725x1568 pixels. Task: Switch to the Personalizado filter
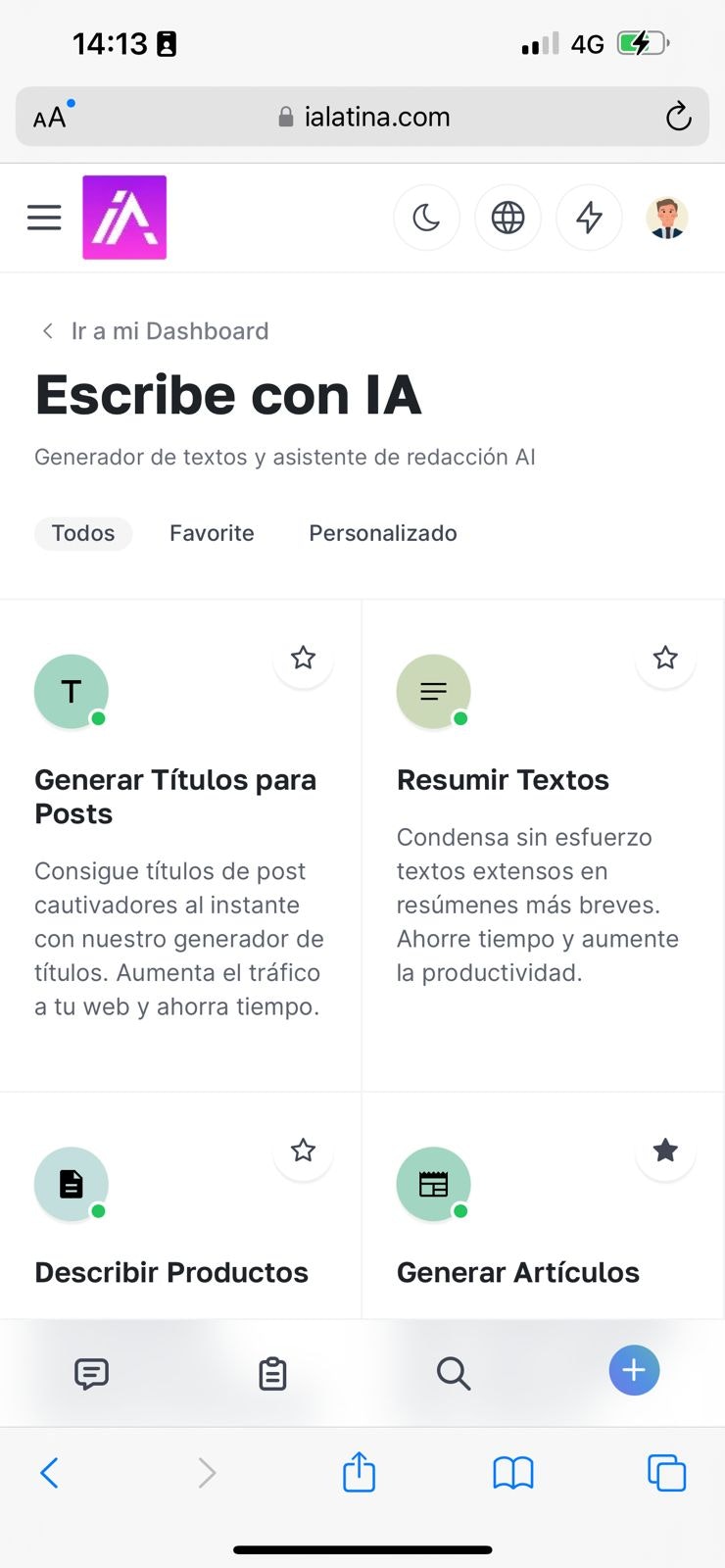pos(383,533)
